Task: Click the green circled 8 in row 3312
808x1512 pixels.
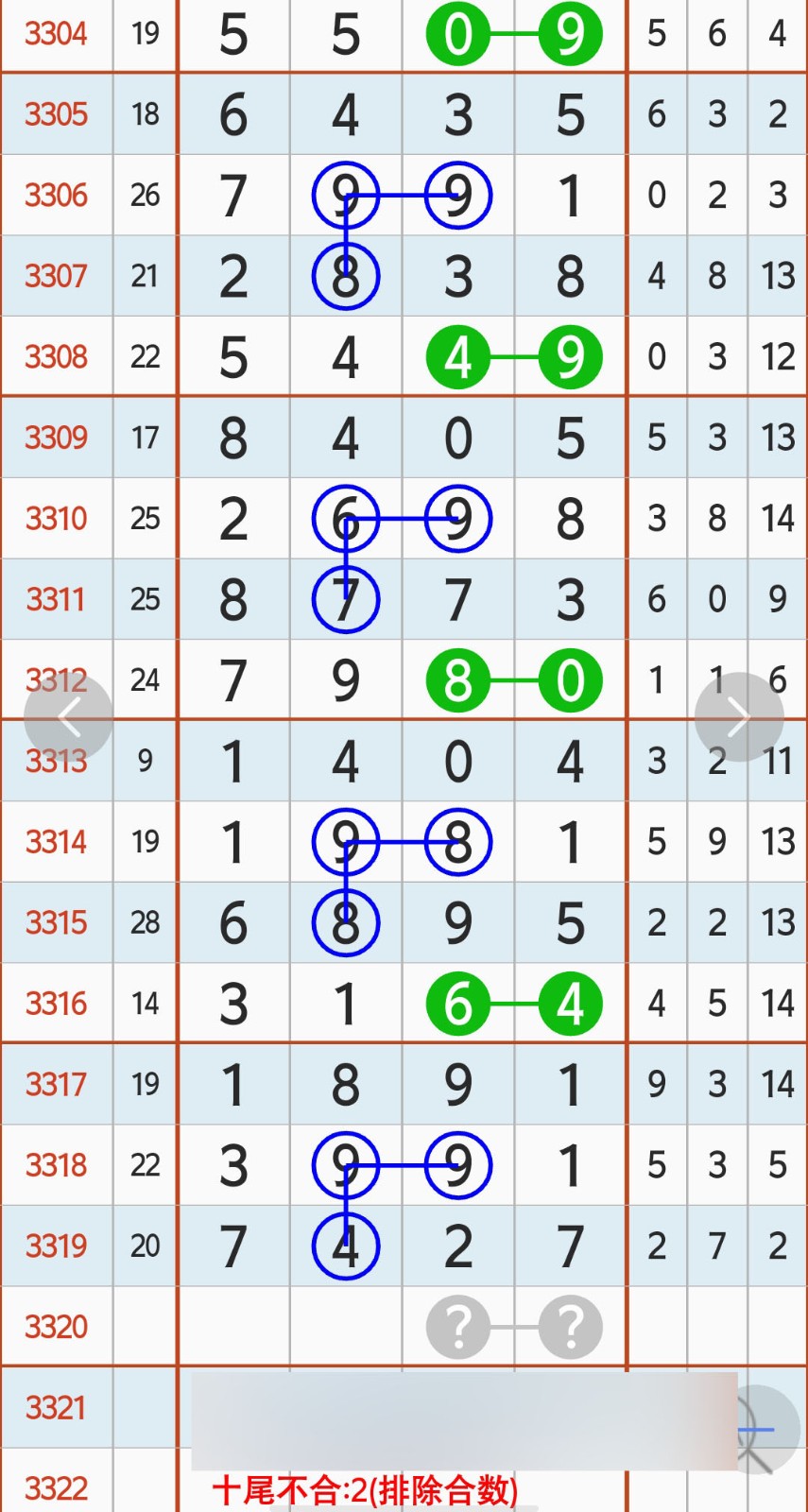Action: pyautogui.click(x=458, y=679)
